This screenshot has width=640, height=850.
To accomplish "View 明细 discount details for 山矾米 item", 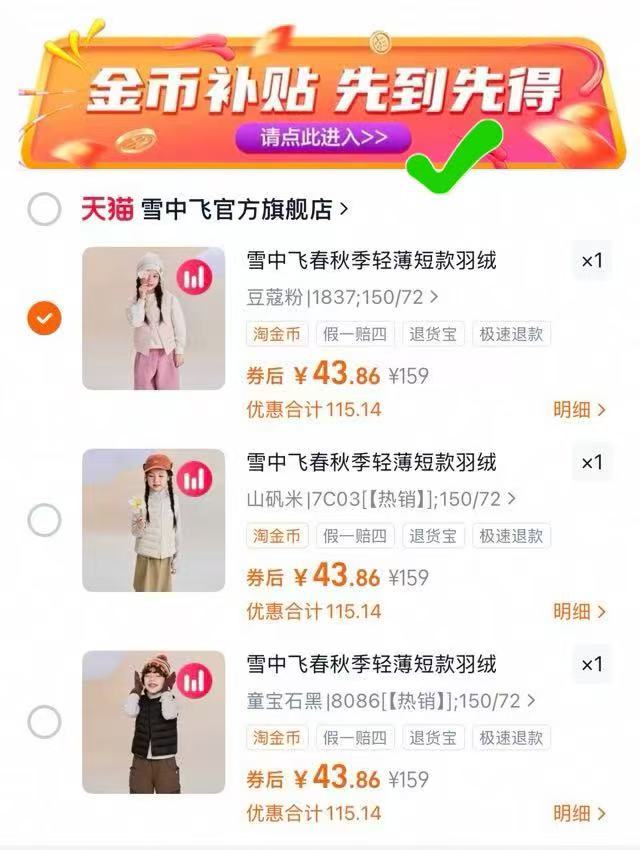I will pos(580,611).
